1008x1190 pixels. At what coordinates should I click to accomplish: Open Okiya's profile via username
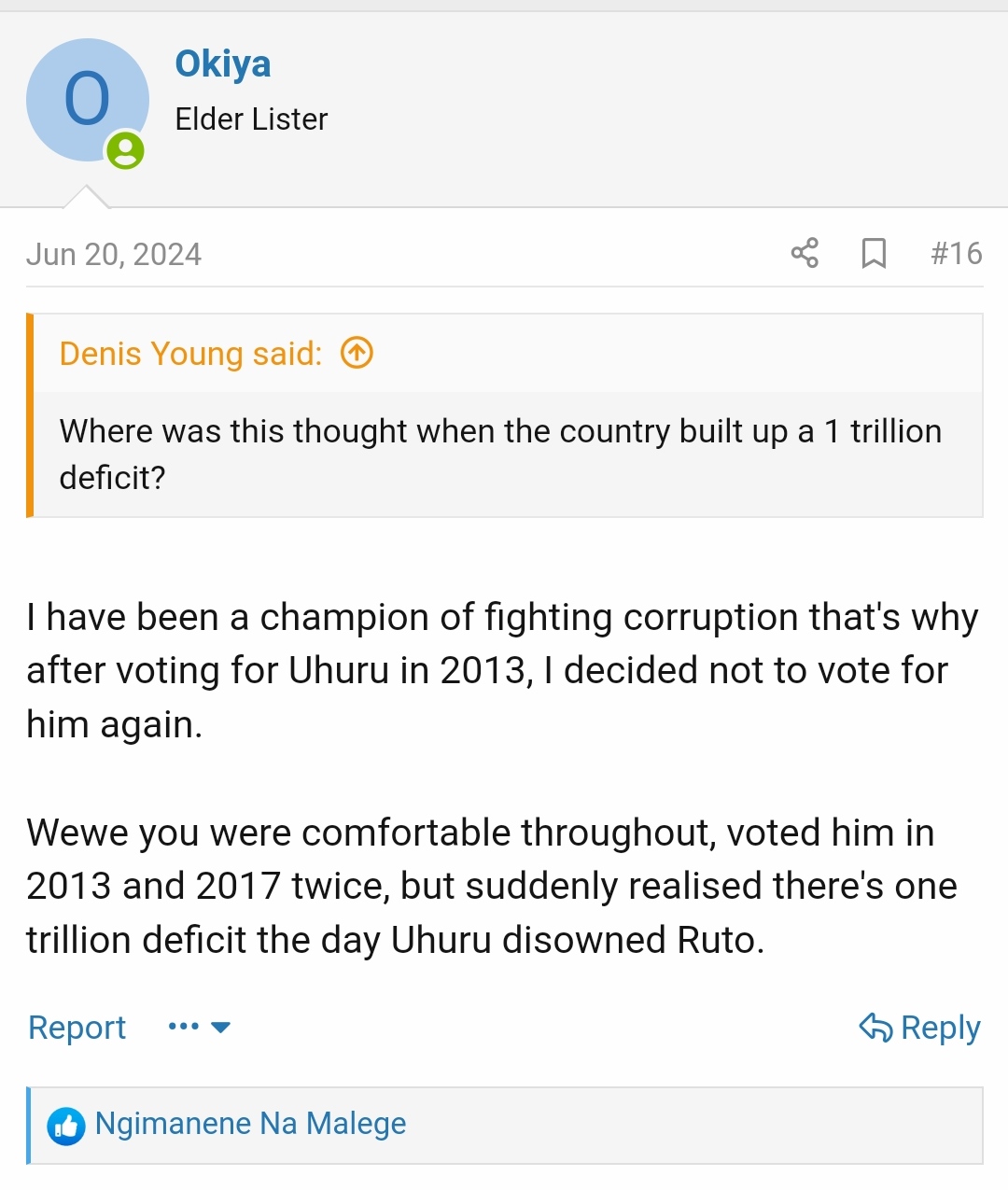[223, 64]
